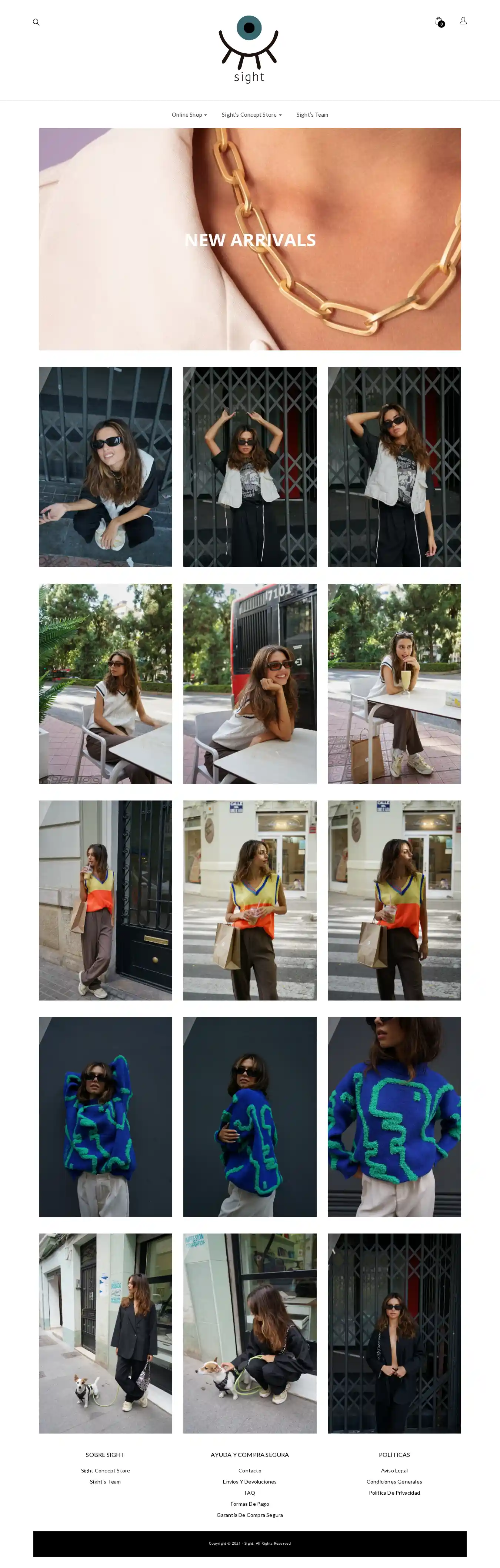View Envíos Y Devoluciones info
500x1568 pixels.
click(249, 1482)
